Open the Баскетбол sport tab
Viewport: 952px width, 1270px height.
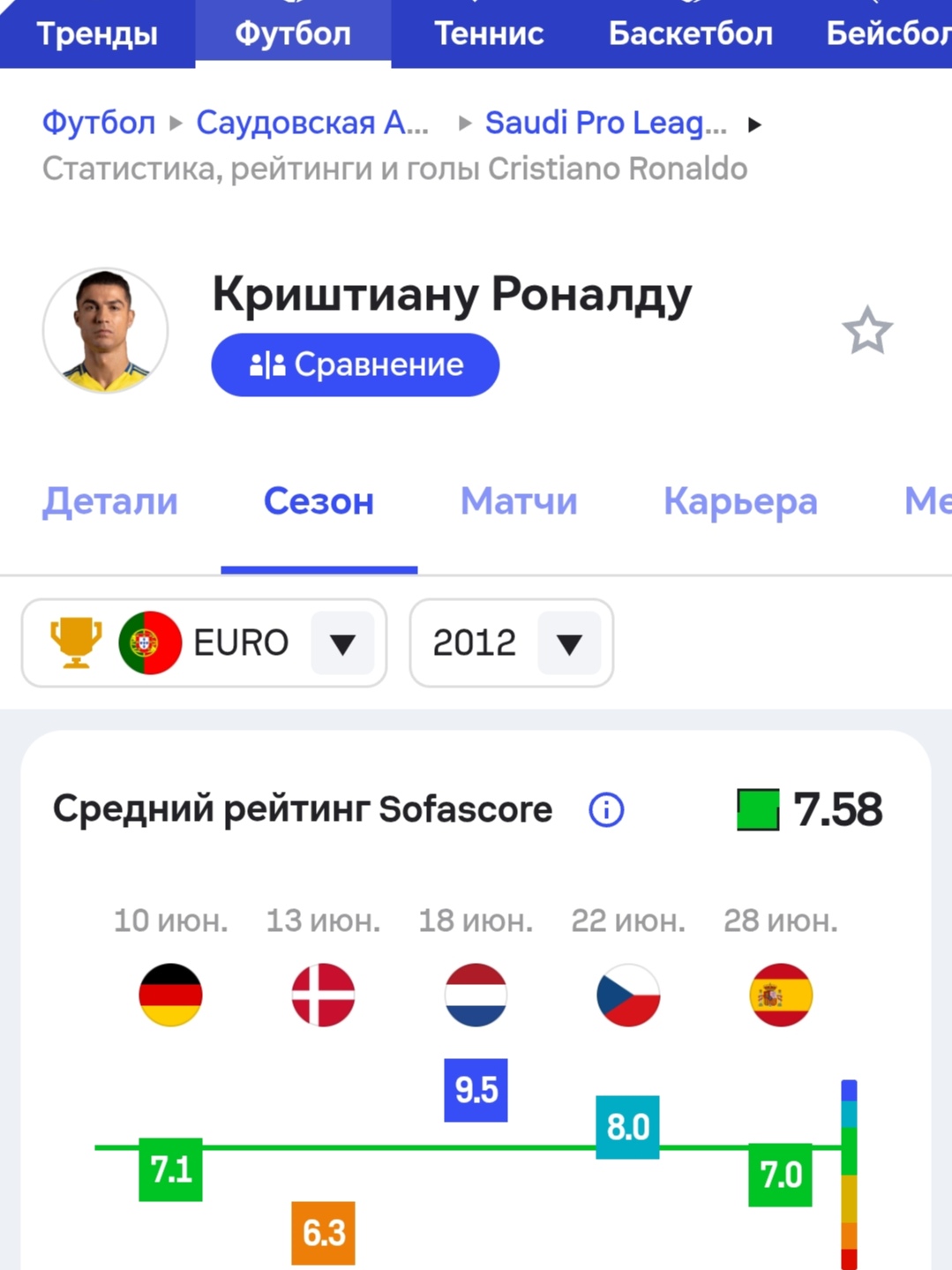tap(690, 34)
